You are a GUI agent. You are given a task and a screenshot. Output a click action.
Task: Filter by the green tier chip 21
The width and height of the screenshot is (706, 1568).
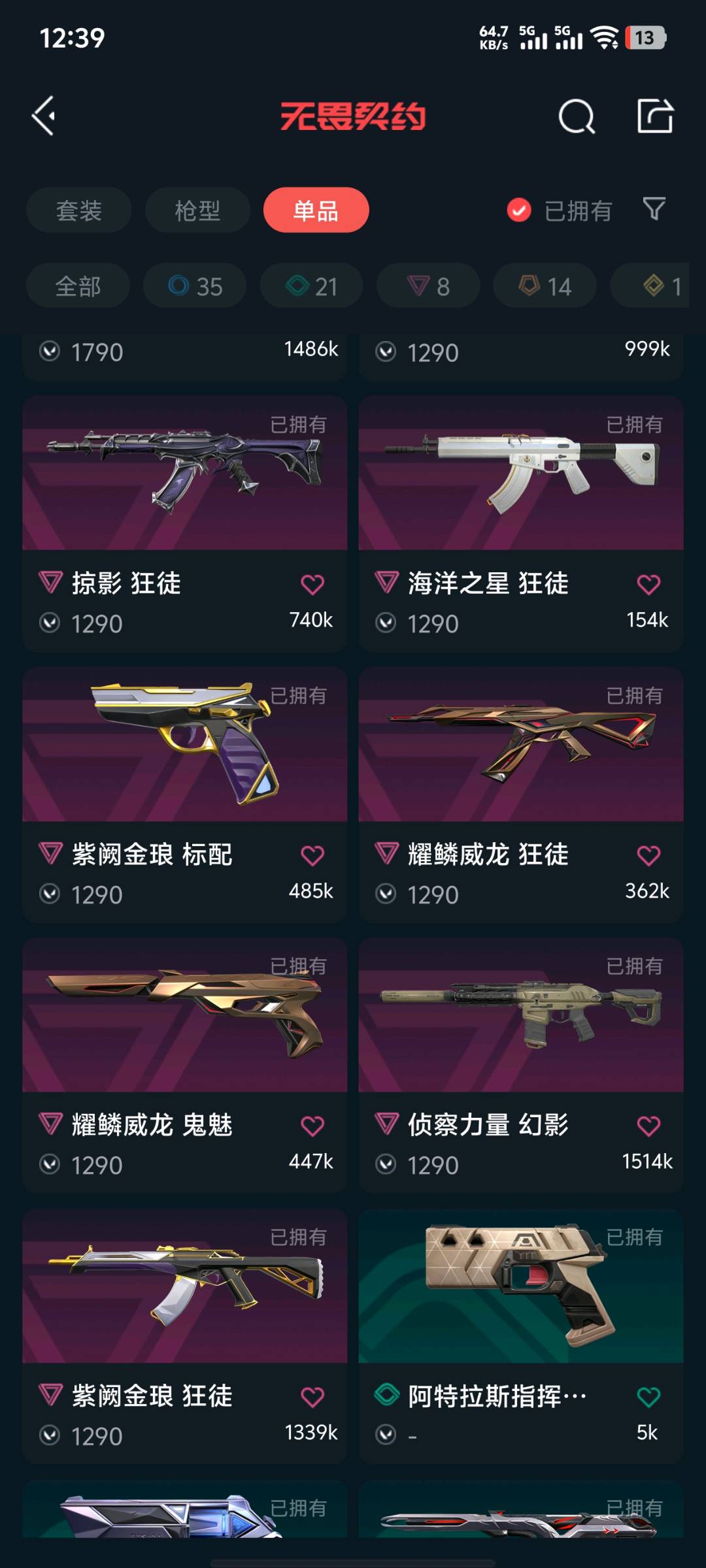coord(311,286)
